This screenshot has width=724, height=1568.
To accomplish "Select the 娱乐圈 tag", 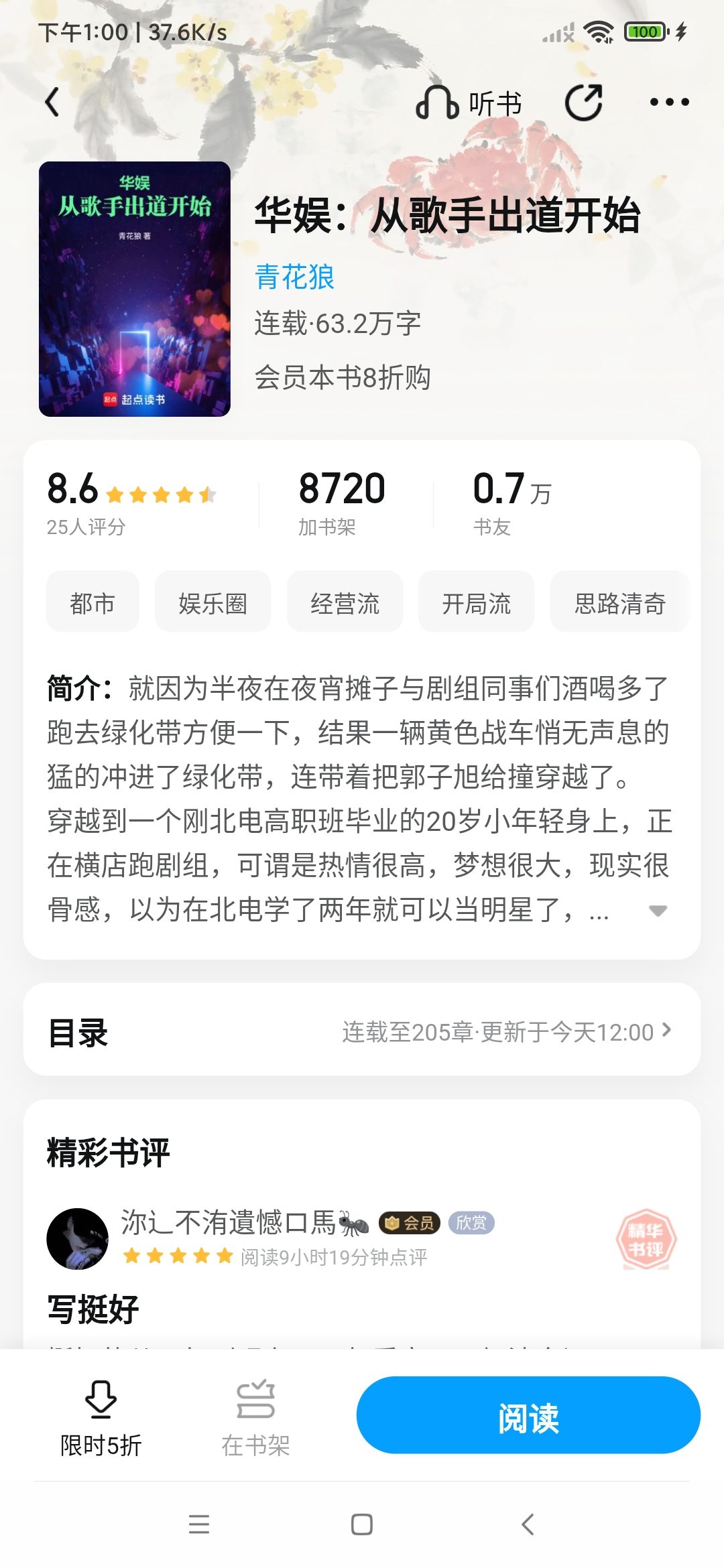I will tap(213, 602).
